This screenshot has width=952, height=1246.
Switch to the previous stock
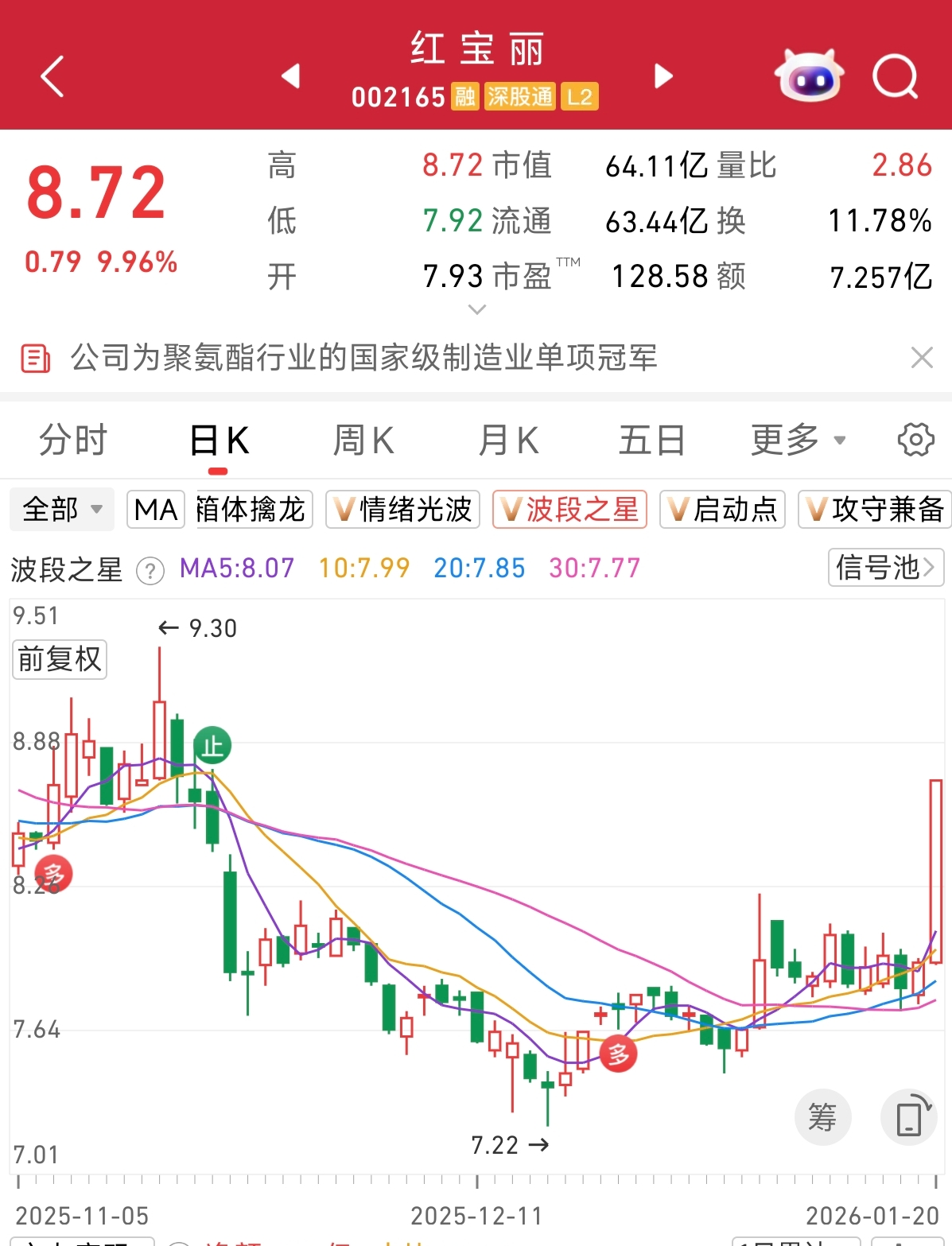point(291,76)
